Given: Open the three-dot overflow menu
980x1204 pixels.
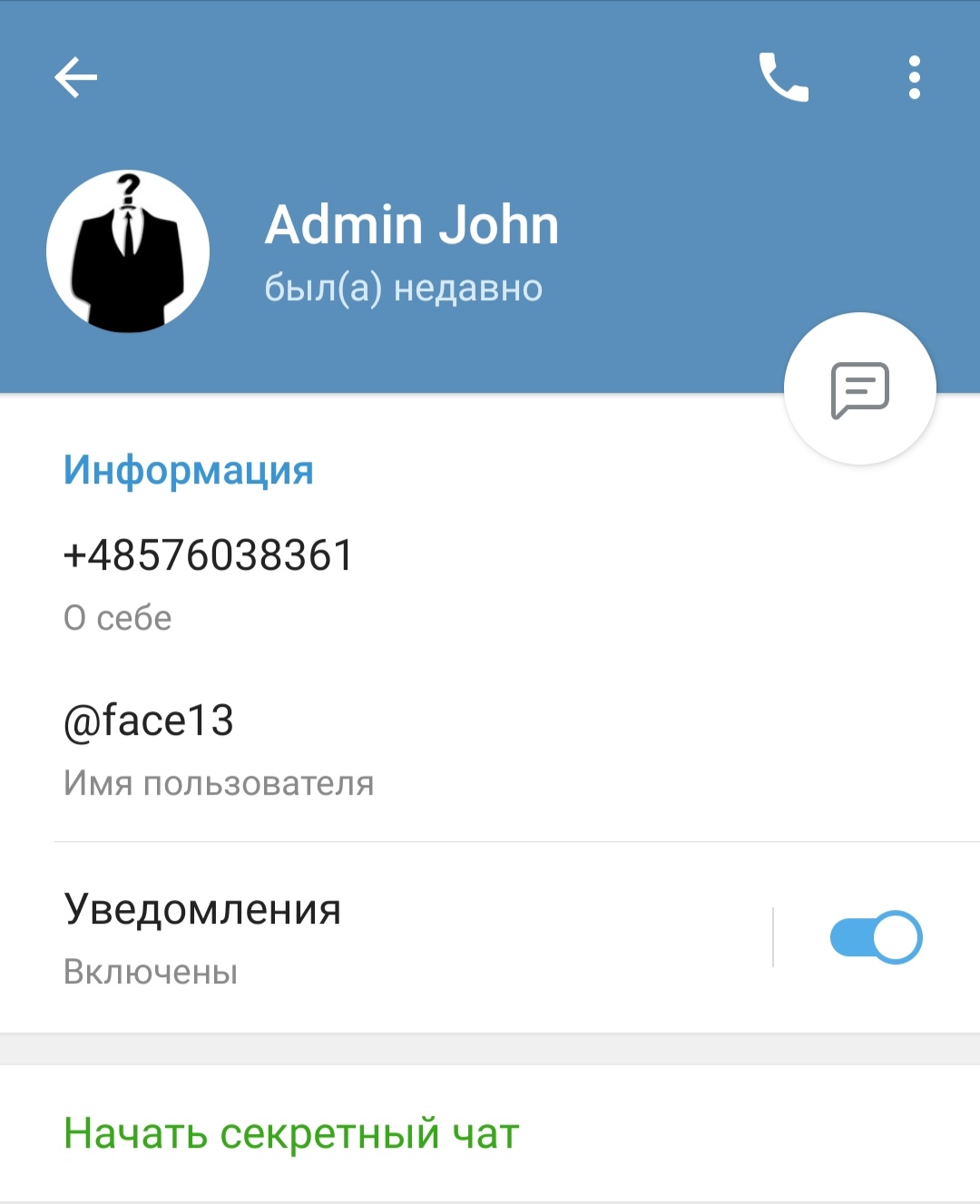Looking at the screenshot, I should (x=914, y=77).
